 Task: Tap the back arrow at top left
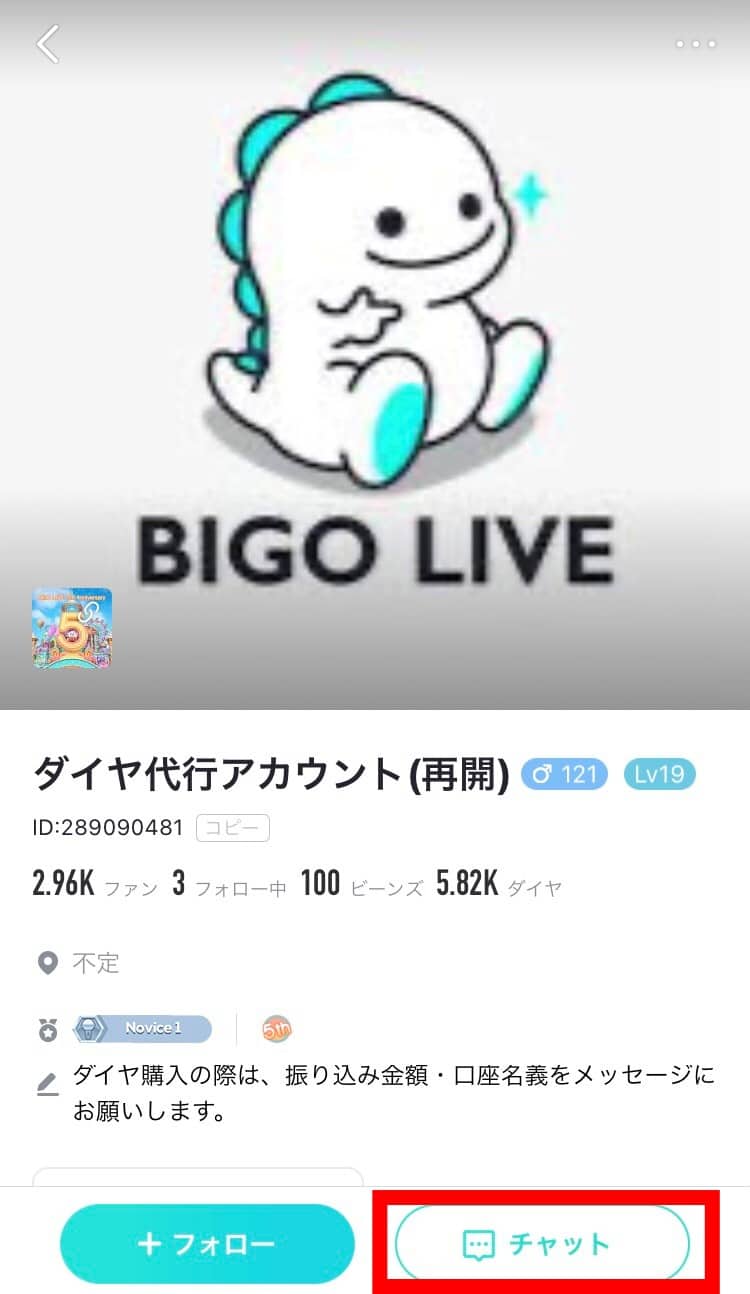pos(47,44)
